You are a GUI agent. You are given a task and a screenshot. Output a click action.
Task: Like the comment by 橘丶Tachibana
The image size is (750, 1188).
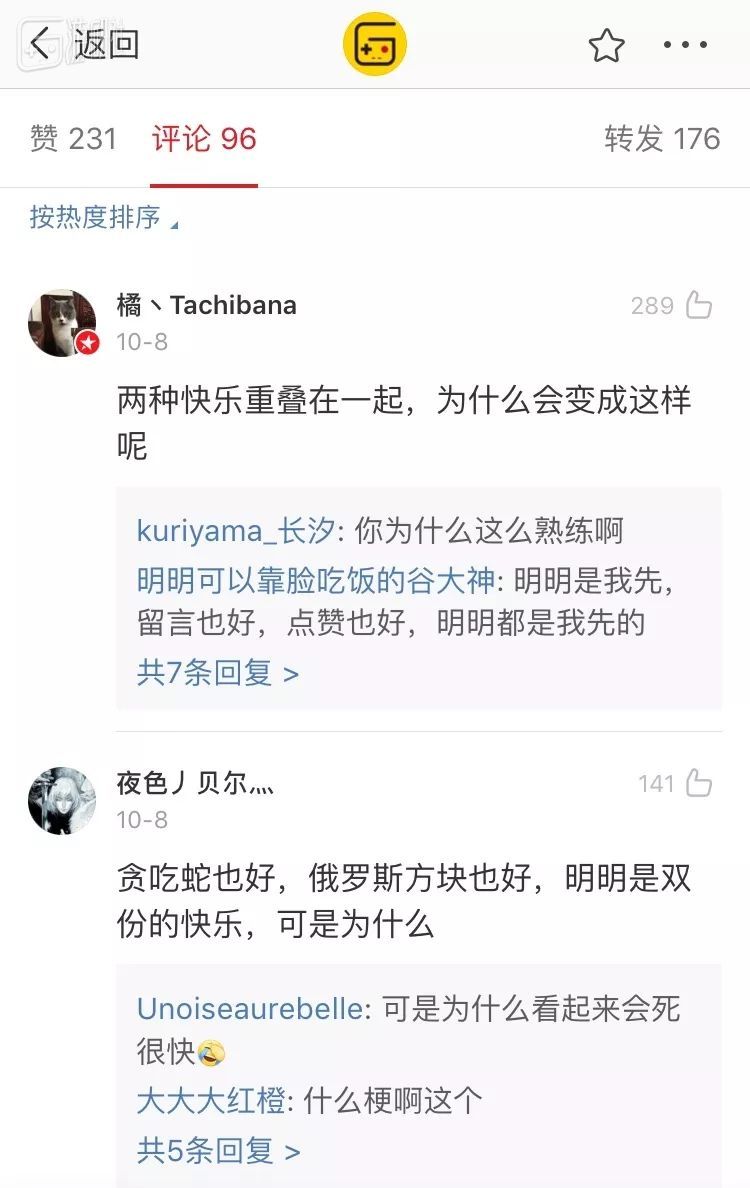point(698,305)
